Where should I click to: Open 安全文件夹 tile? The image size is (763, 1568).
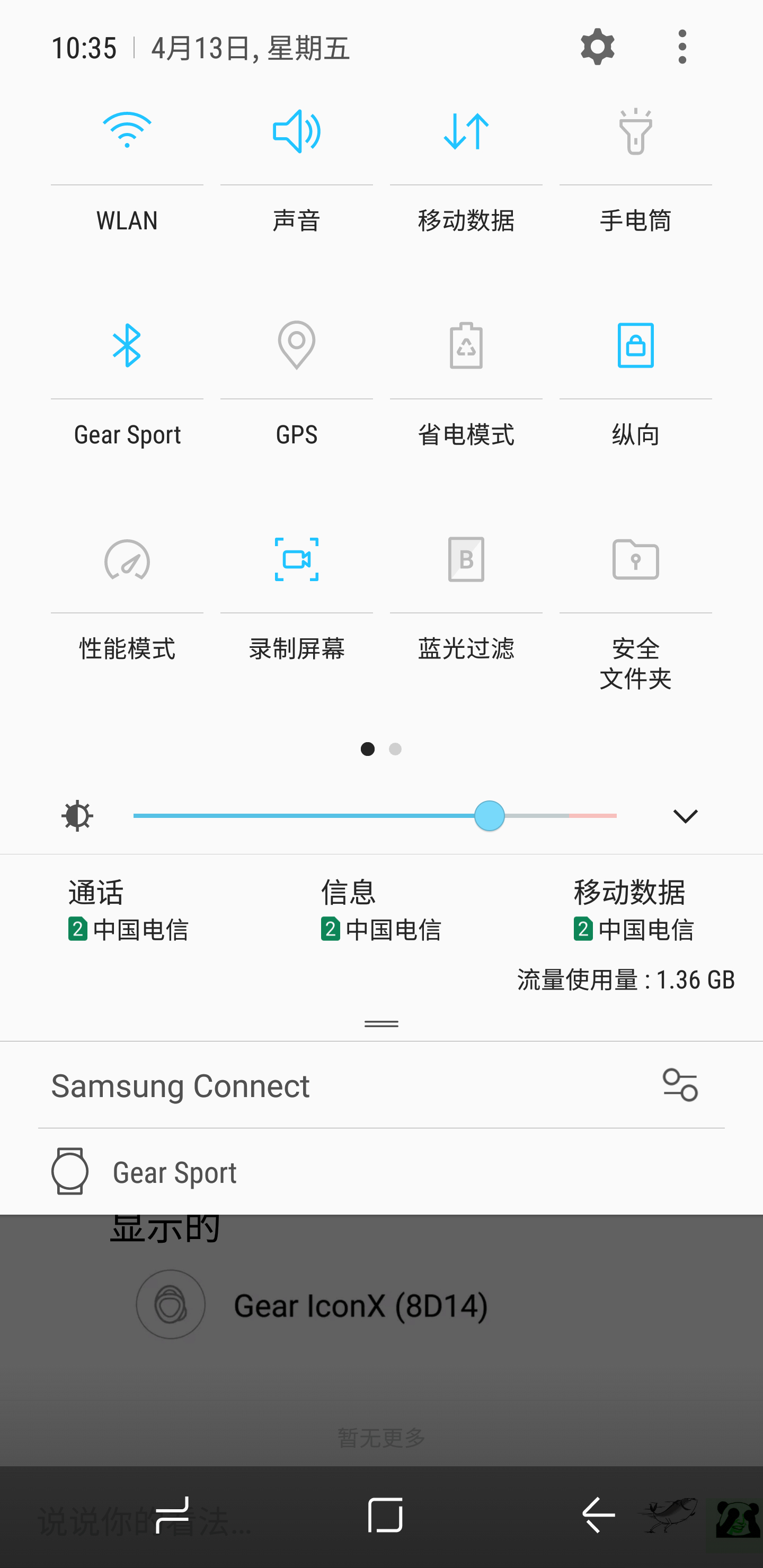[x=635, y=559]
